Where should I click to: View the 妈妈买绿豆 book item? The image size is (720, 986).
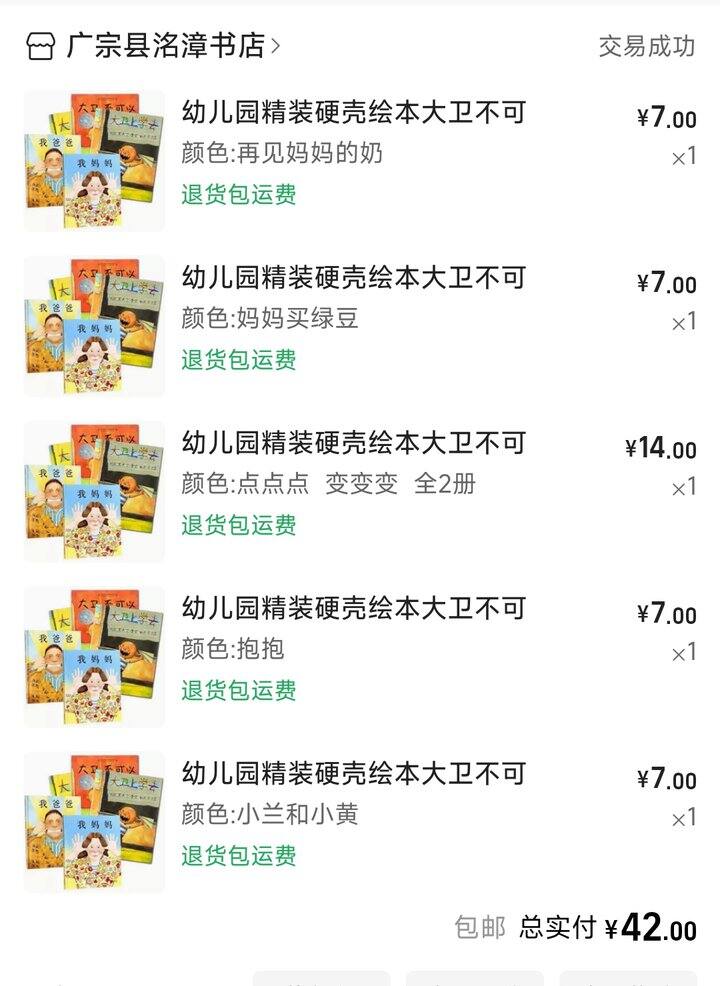click(x=353, y=278)
